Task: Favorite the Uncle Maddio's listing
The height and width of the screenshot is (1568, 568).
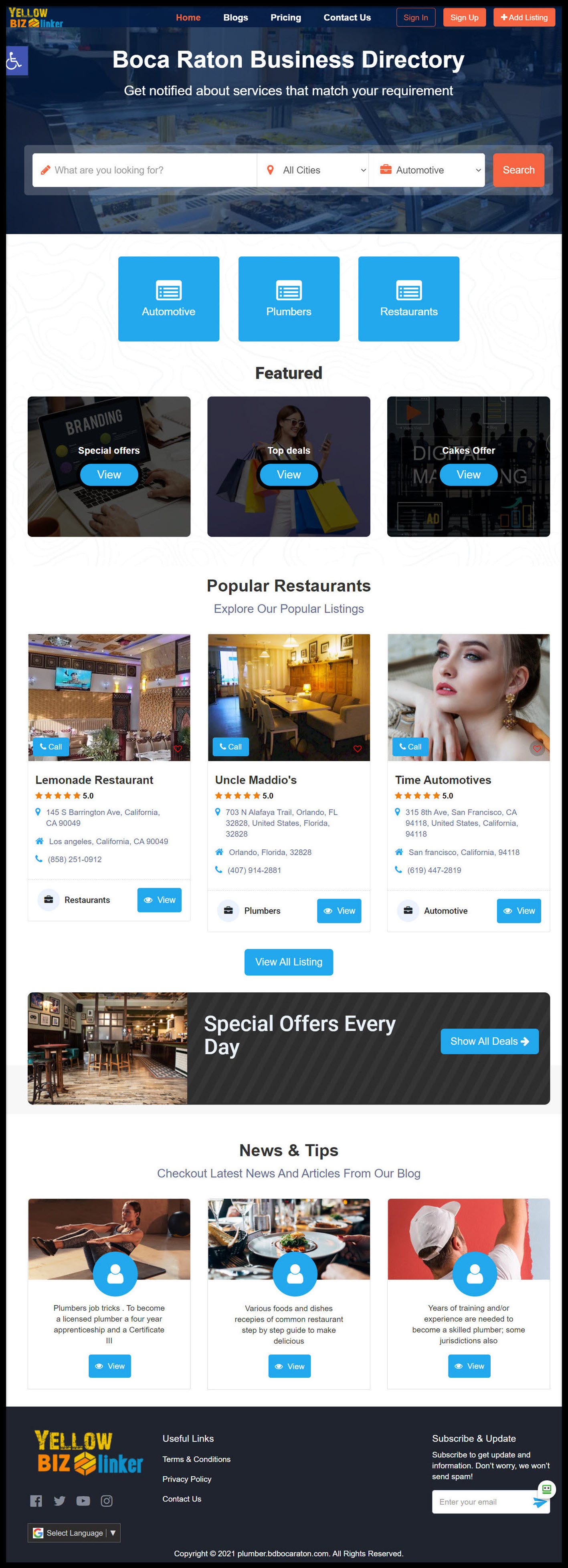Action: click(x=358, y=749)
